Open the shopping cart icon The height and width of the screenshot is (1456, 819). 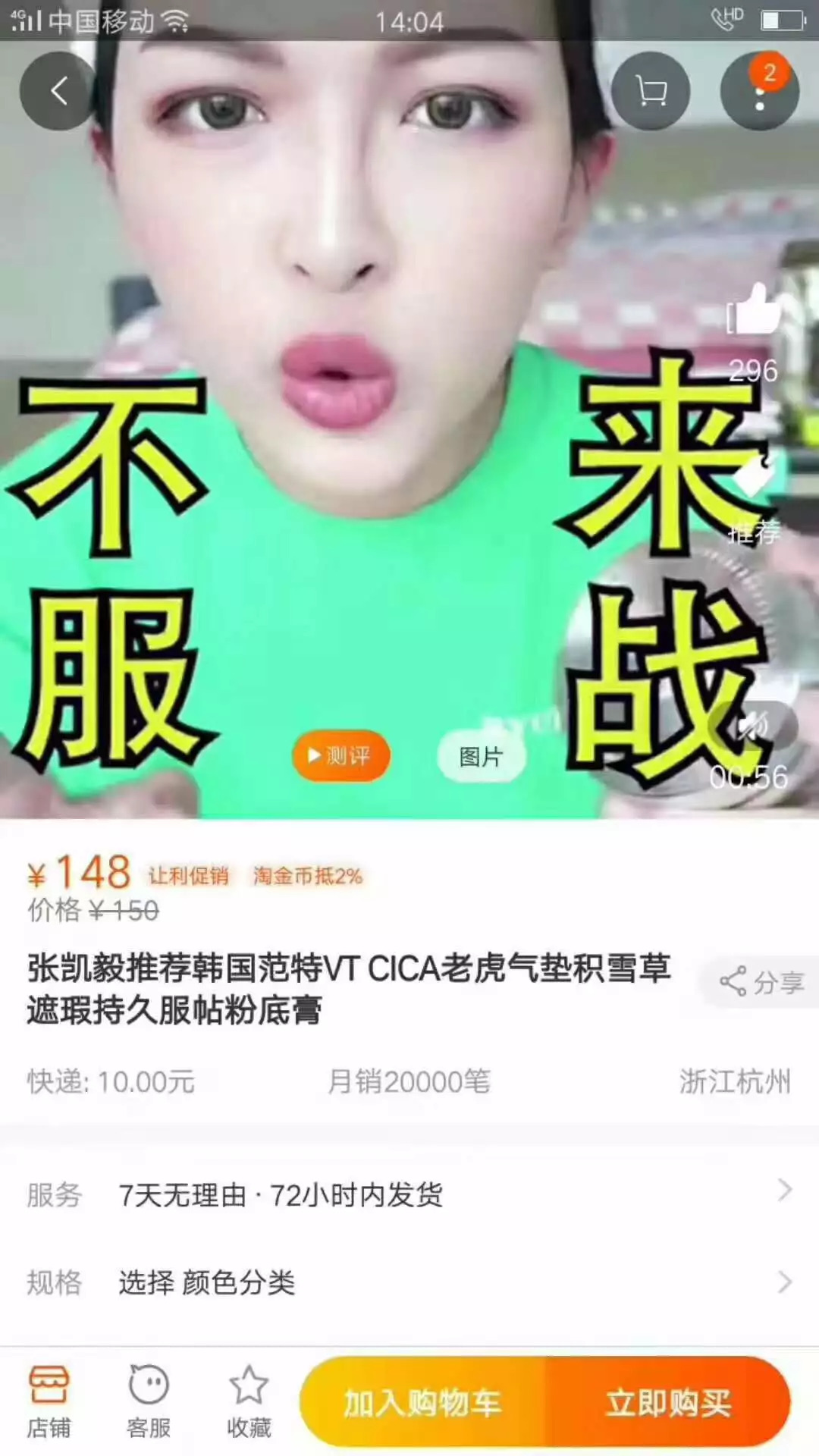[x=650, y=89]
